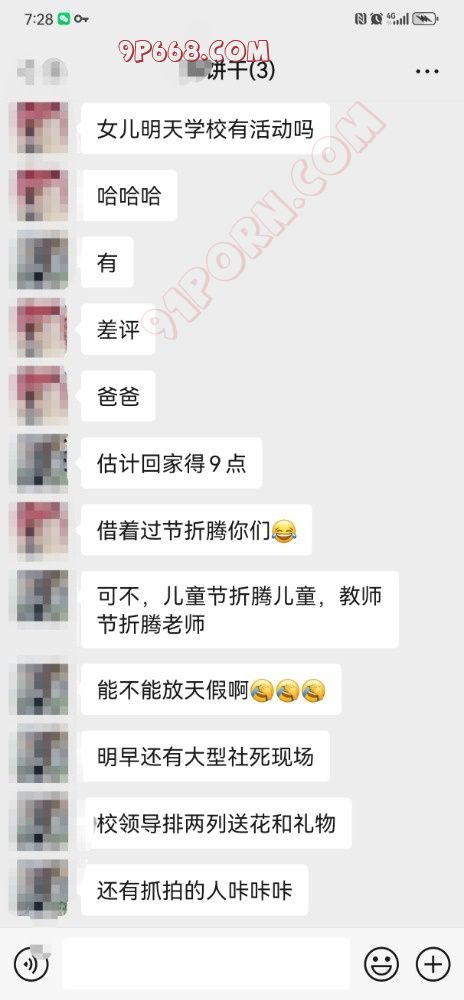Switch to voice message input
Image resolution: width=464 pixels, height=1000 pixels.
pyautogui.click(x=31, y=963)
